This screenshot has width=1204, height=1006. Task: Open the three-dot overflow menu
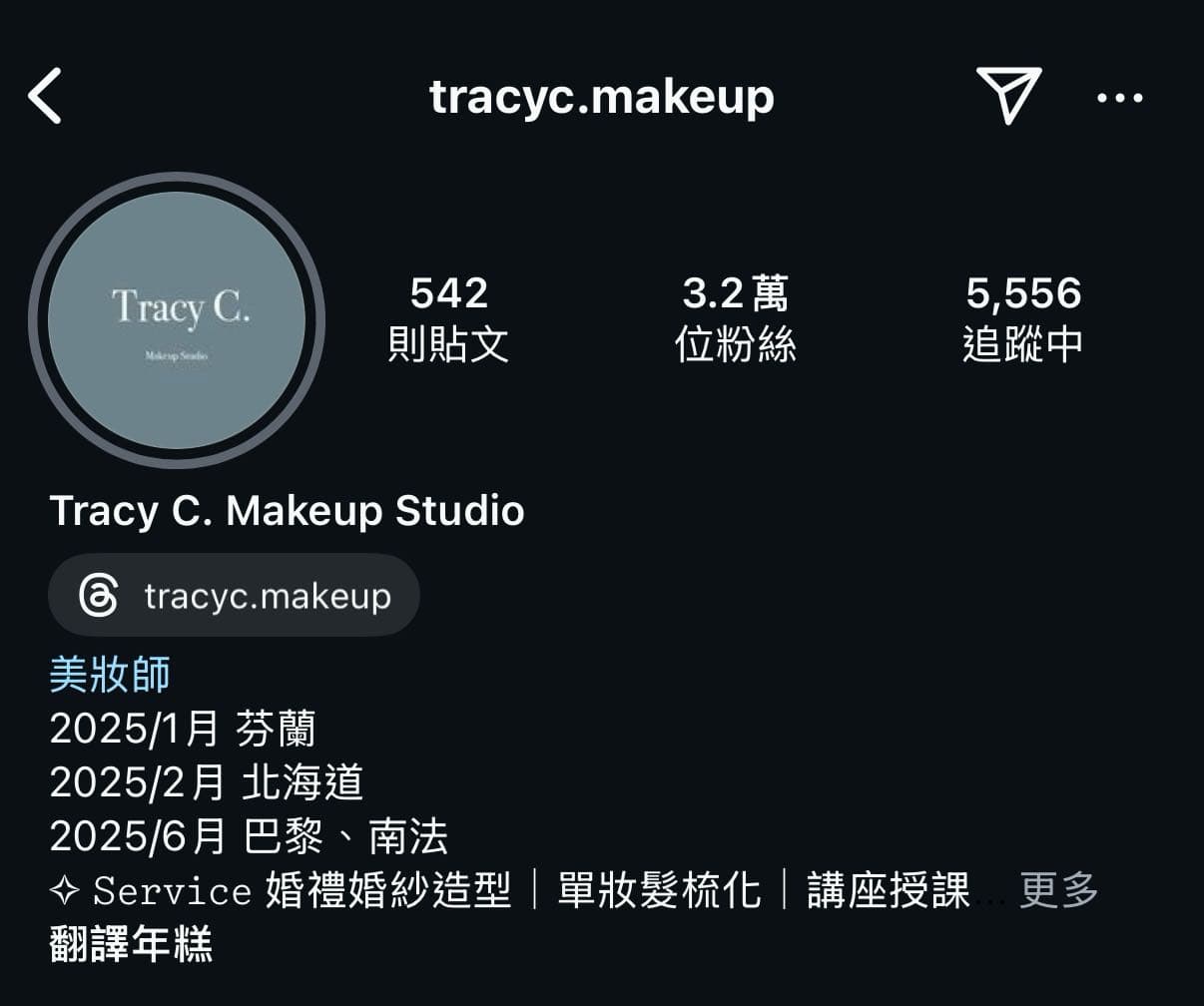[x=1119, y=98]
